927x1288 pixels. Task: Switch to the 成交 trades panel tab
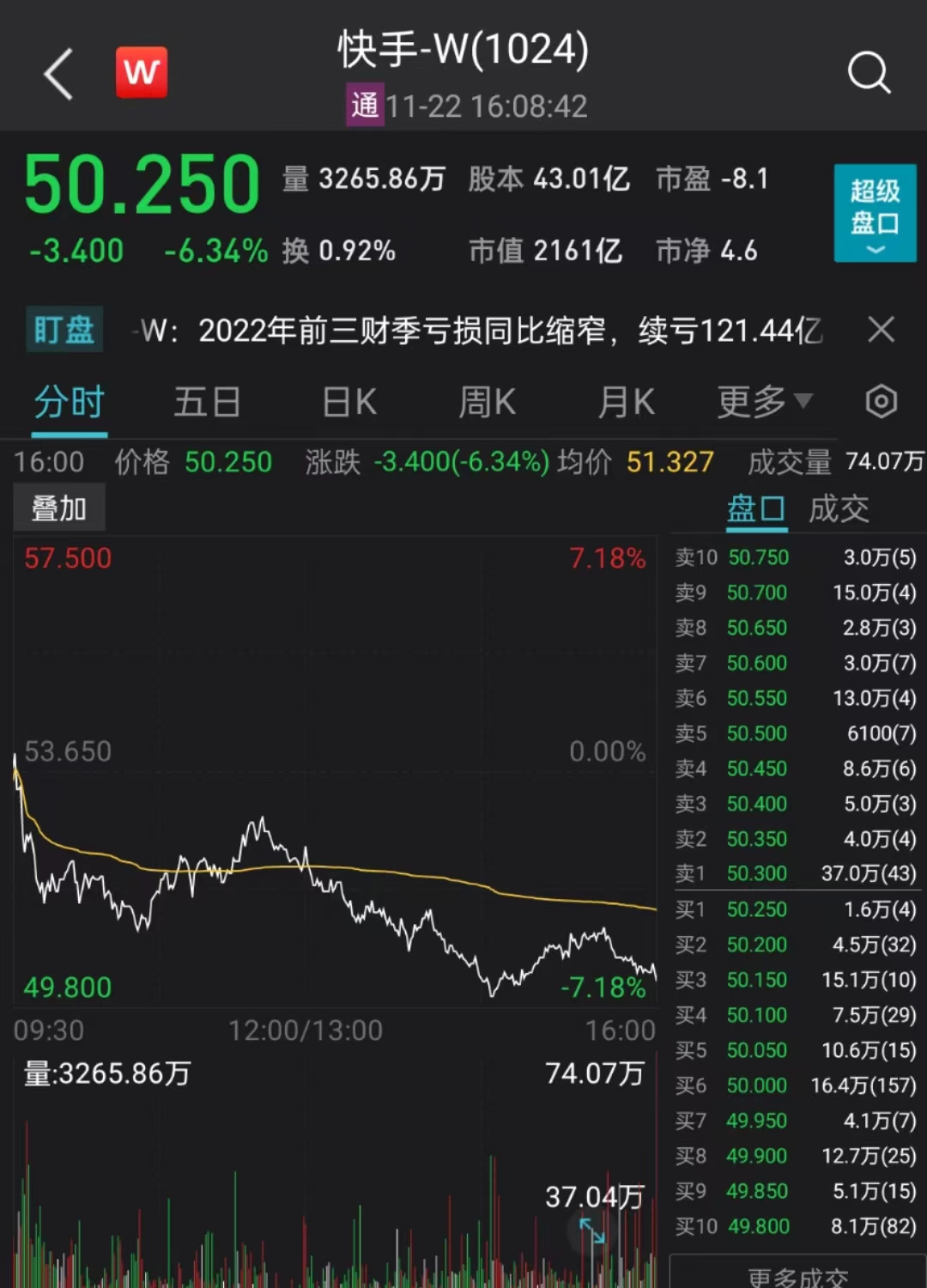click(x=839, y=508)
